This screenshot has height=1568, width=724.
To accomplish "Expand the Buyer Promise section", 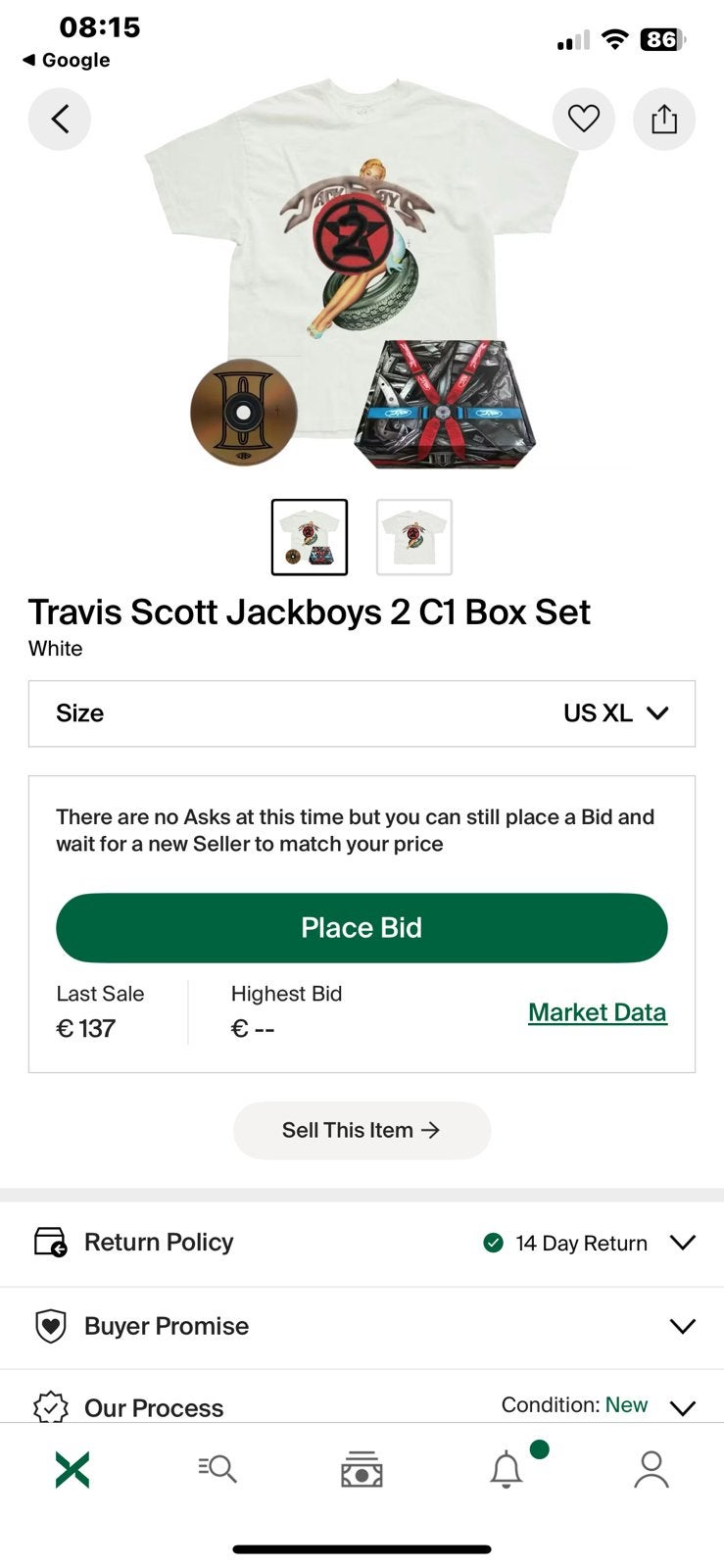I will pos(362,1327).
